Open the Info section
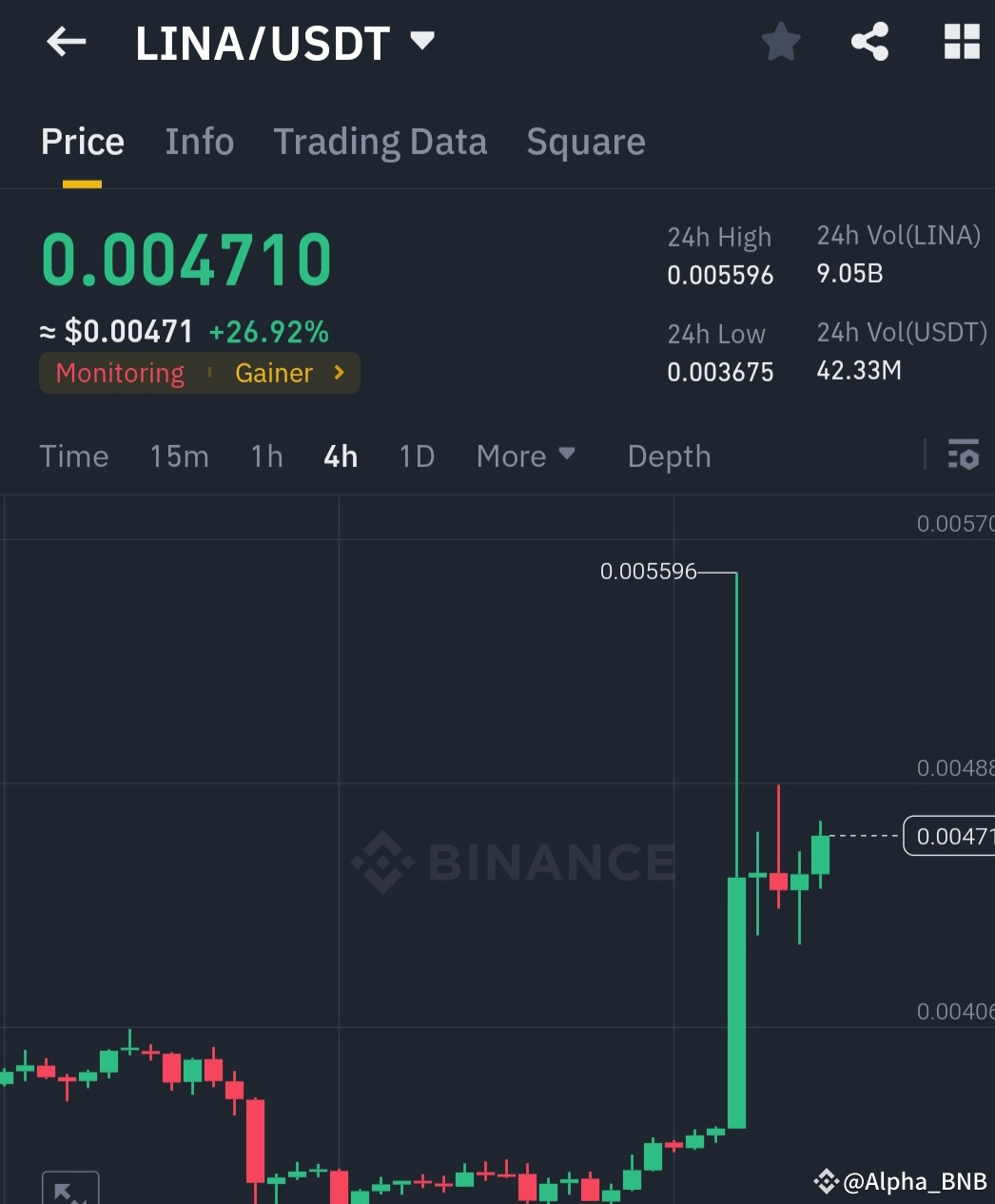The height and width of the screenshot is (1204, 995). pyautogui.click(x=200, y=142)
